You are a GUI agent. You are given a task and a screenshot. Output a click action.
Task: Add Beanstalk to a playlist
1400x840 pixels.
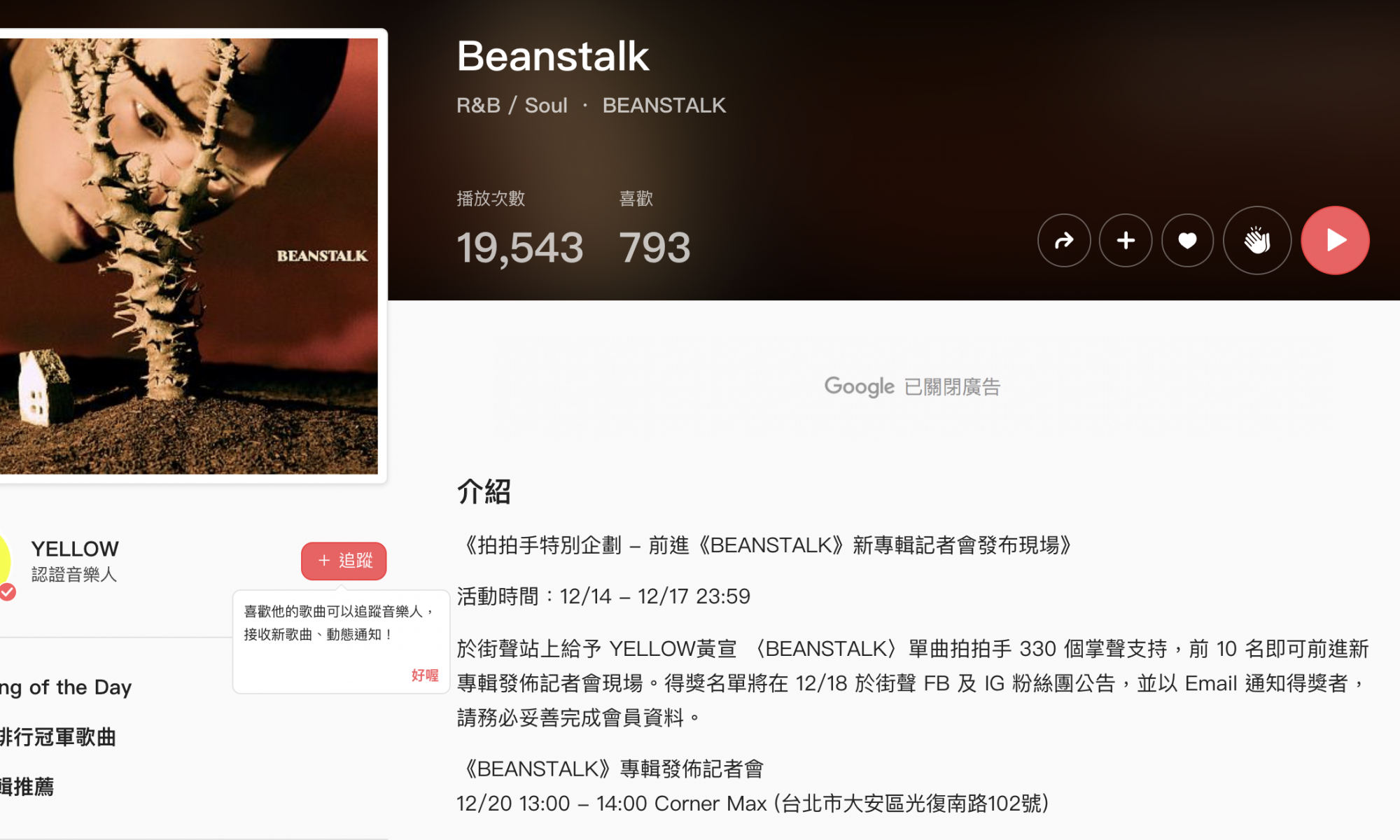tap(1125, 240)
